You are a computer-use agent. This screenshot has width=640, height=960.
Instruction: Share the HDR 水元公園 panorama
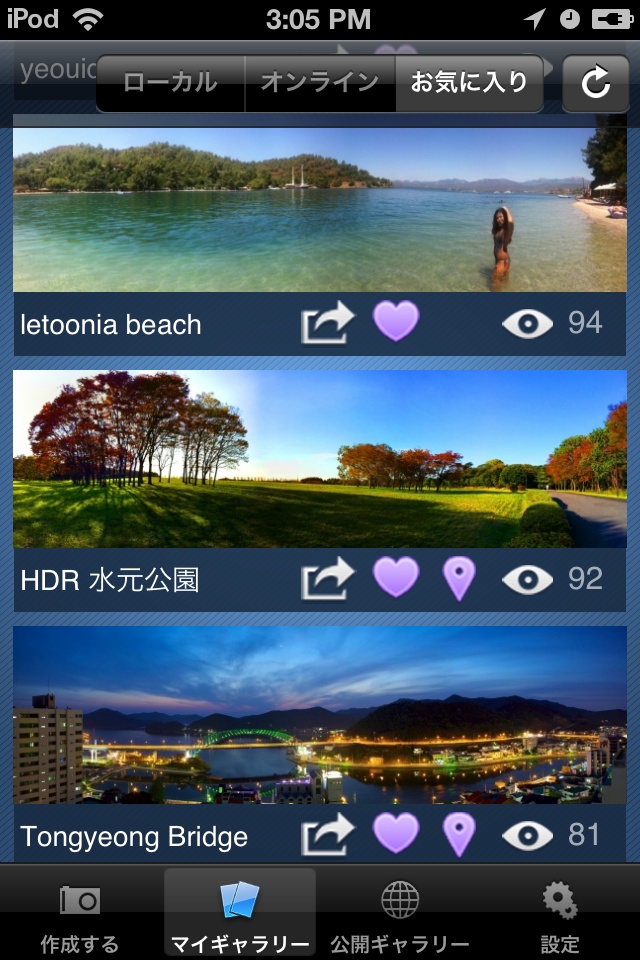pos(328,578)
